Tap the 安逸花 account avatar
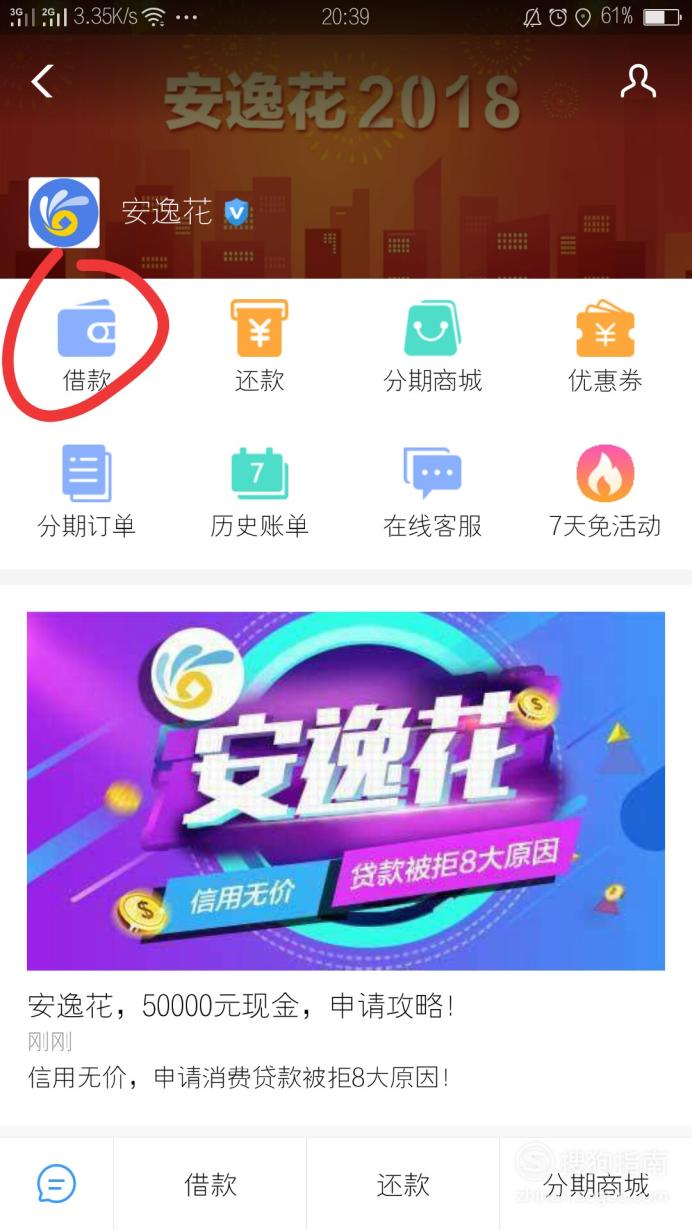 64,212
